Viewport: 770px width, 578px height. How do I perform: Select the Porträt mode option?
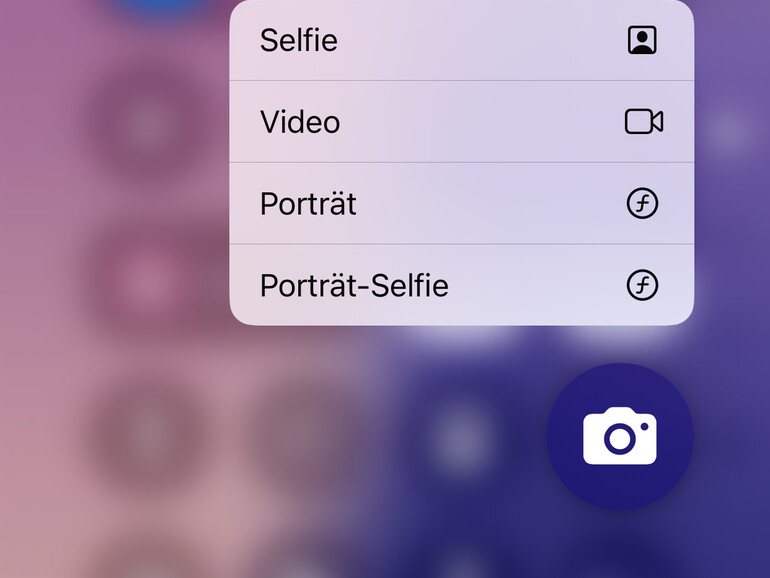click(460, 204)
